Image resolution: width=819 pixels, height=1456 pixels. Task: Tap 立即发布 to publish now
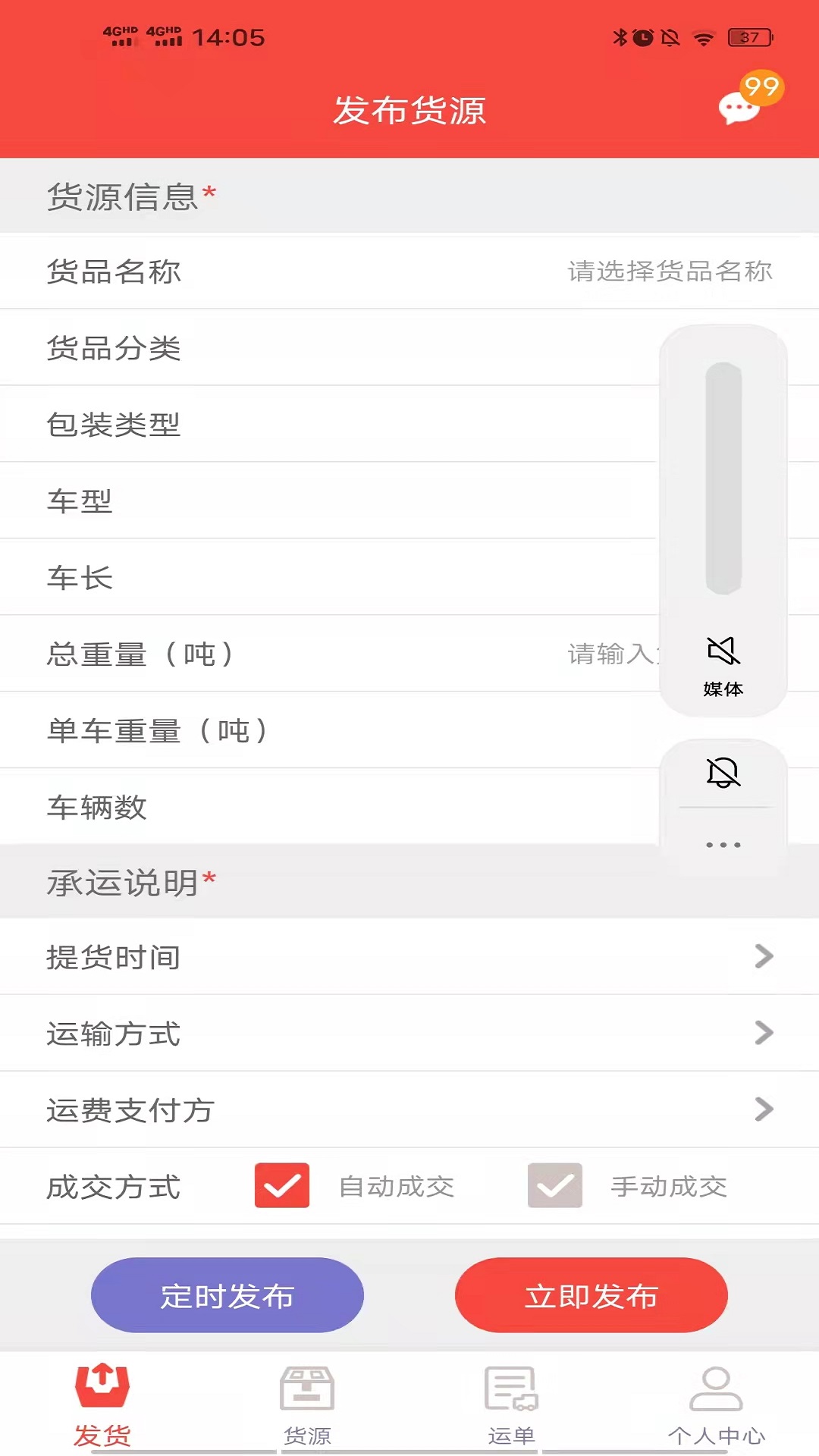click(x=591, y=1295)
